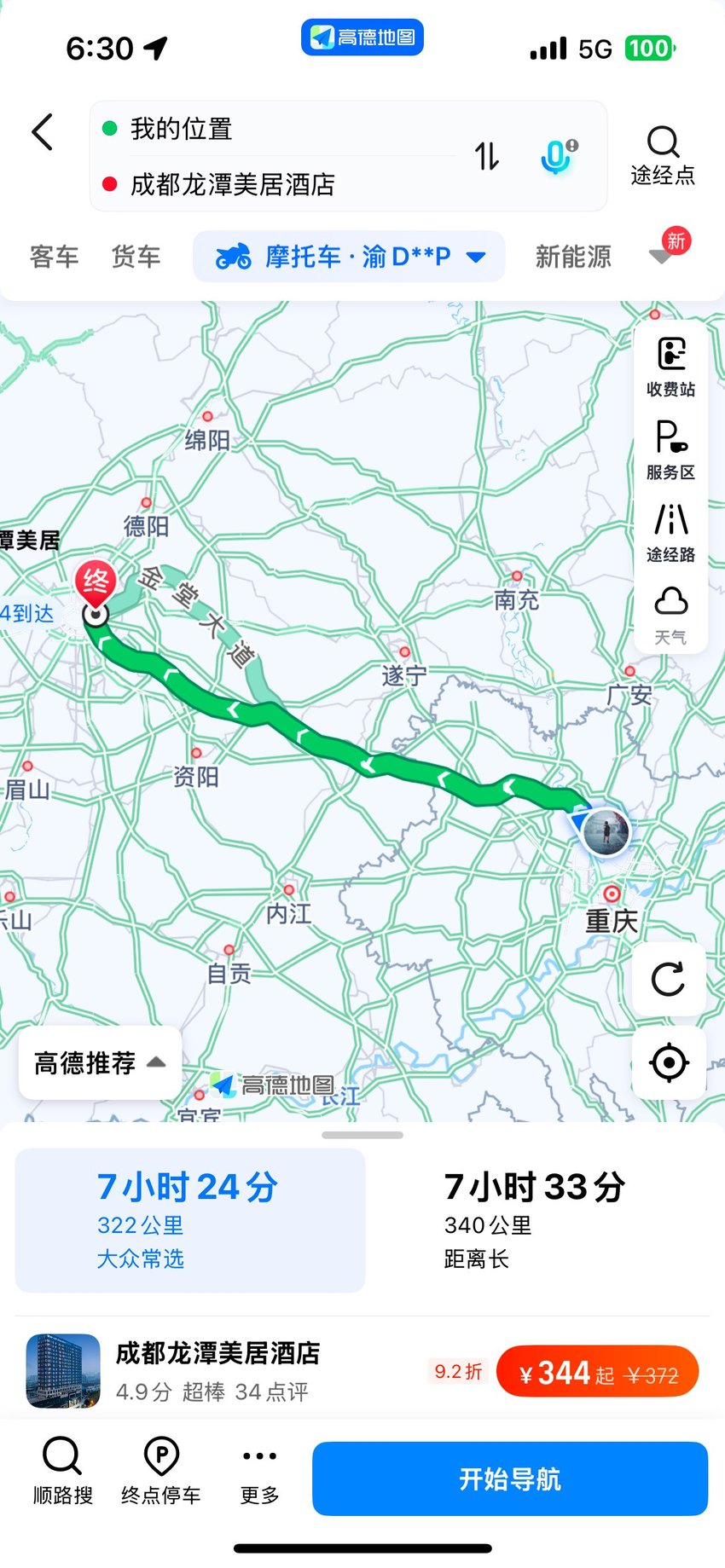Add a waypoint with 途经点
The width and height of the screenshot is (725, 1568).
point(663,156)
